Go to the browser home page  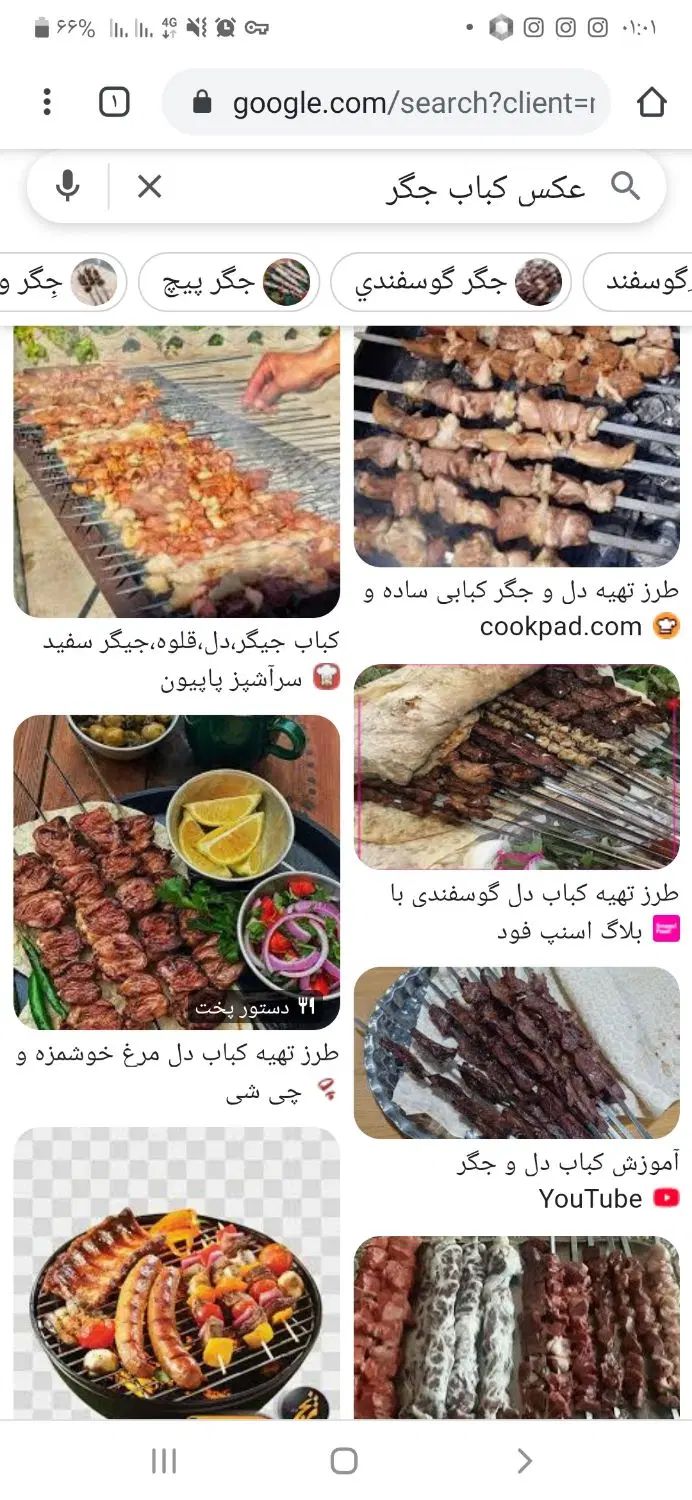tap(651, 102)
